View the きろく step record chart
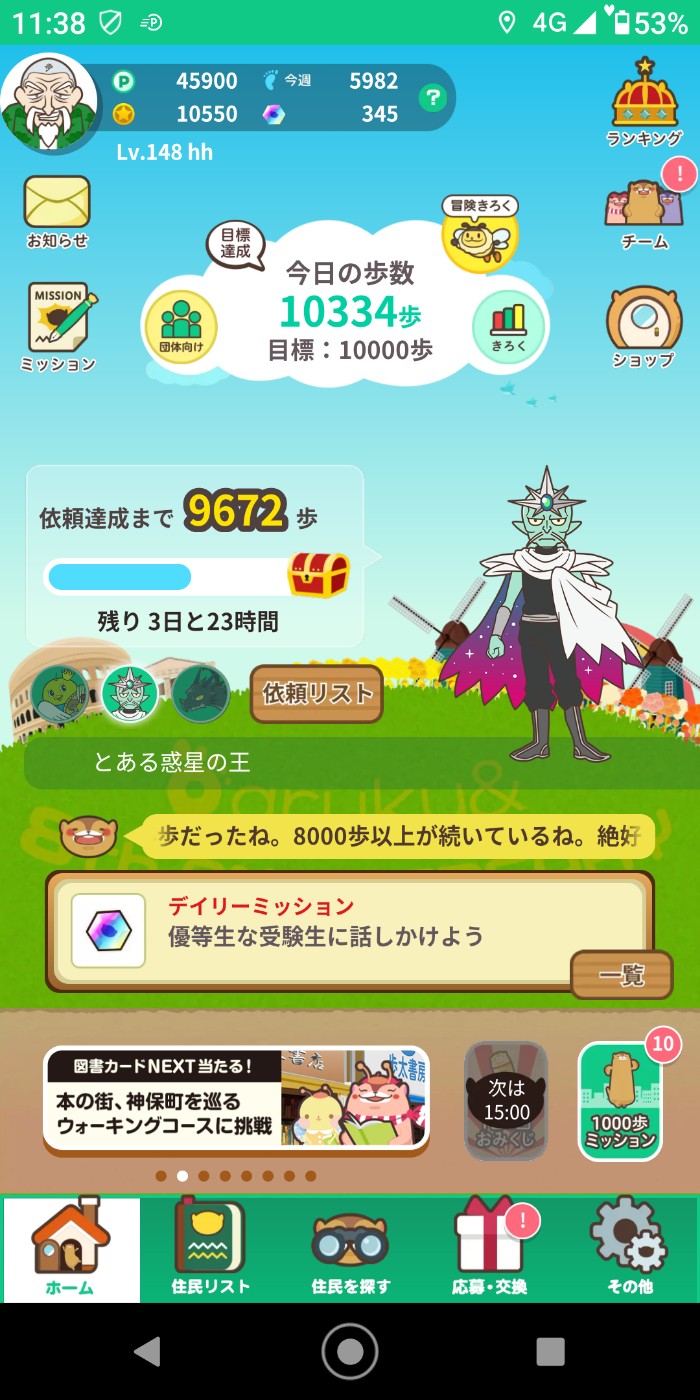 [509, 326]
